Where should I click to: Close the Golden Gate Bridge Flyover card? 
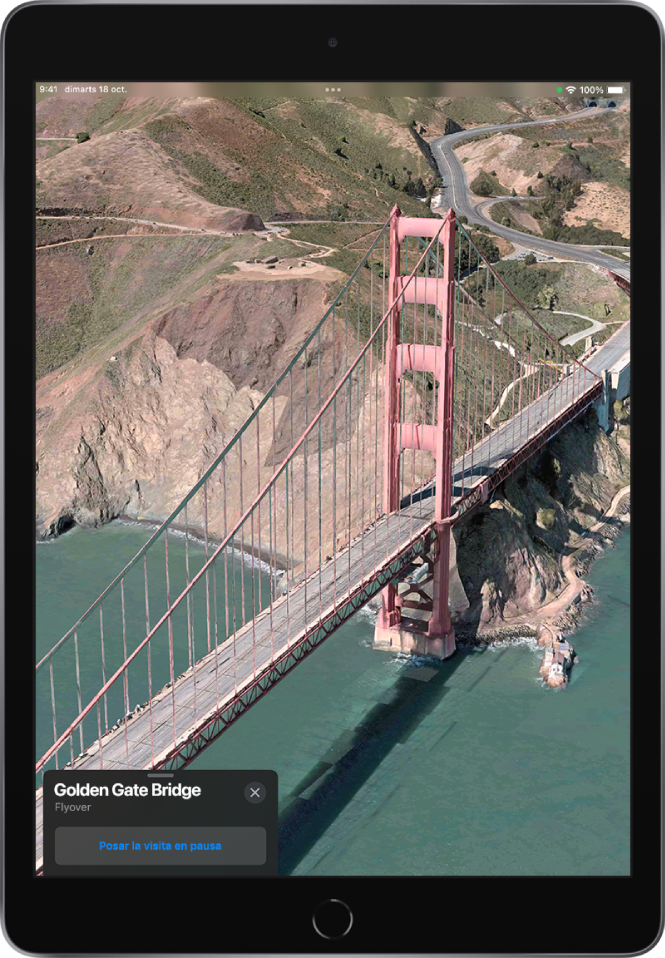point(255,792)
